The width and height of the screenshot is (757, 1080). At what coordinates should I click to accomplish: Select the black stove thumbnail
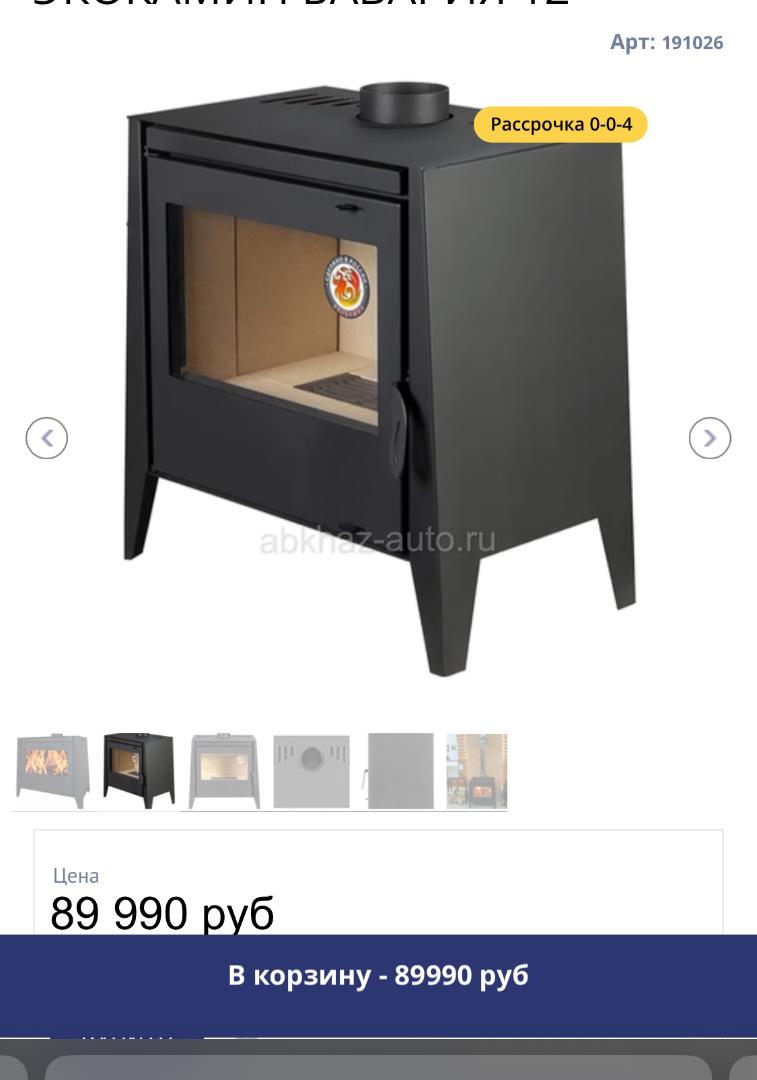tap(138, 770)
